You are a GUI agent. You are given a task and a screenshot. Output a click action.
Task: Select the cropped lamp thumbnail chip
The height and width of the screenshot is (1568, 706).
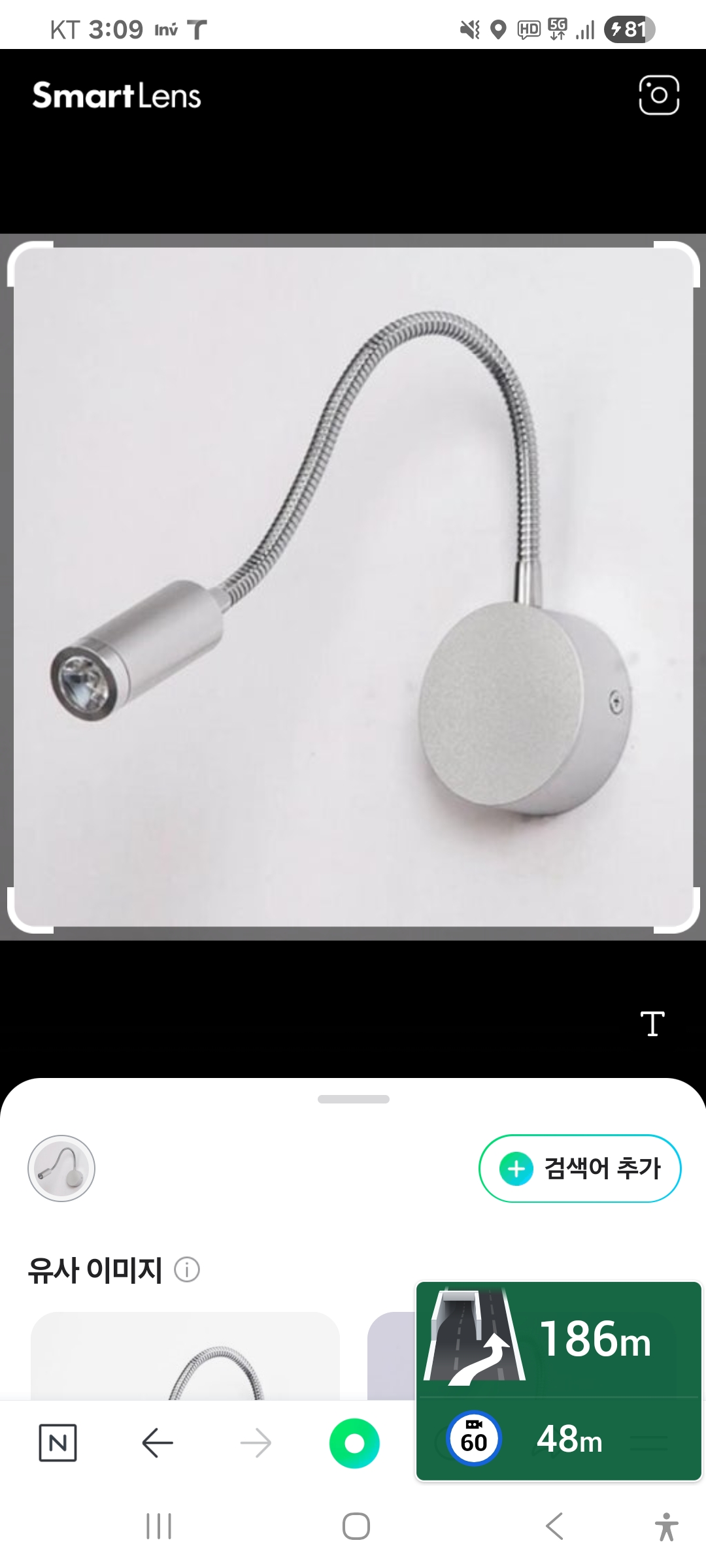(61, 1168)
